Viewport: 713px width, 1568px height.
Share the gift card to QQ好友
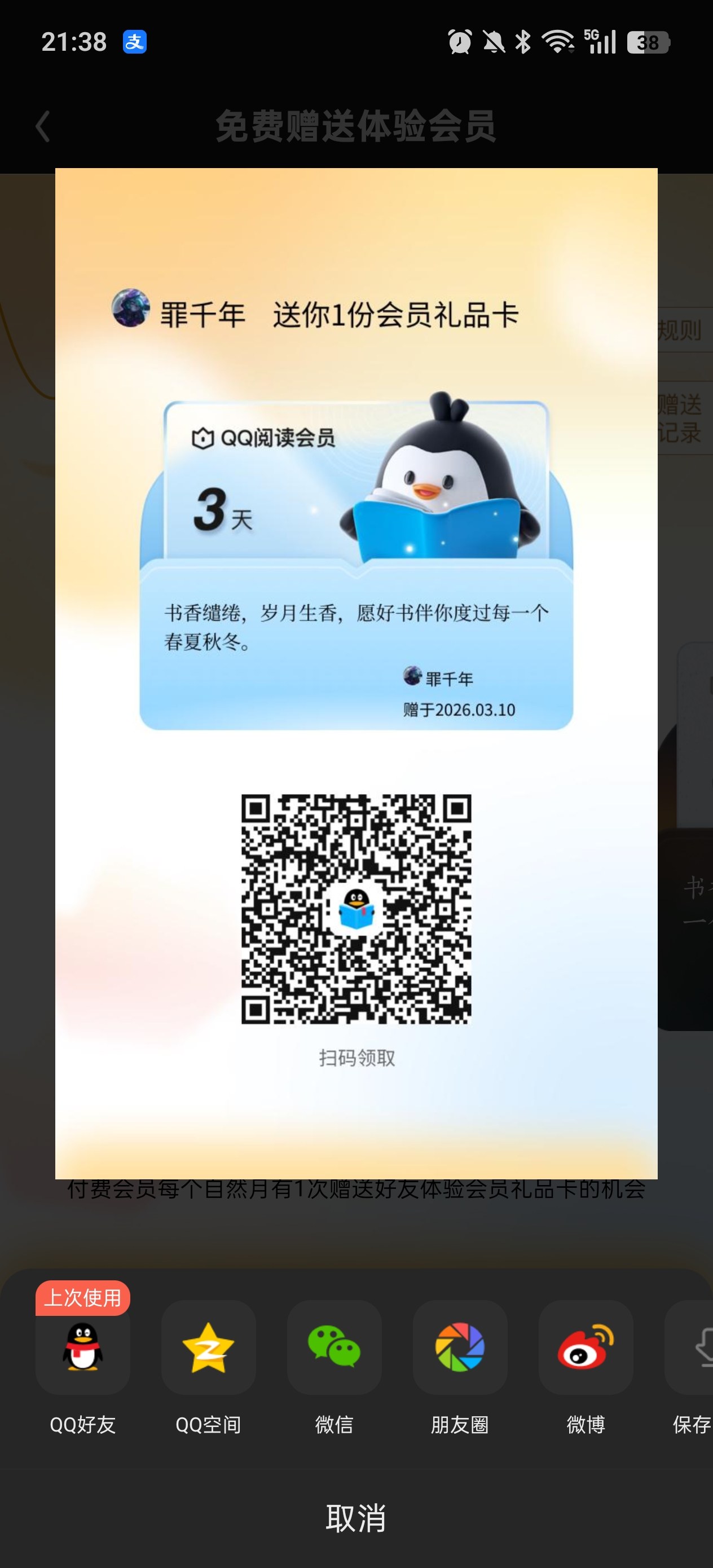pos(82,1347)
